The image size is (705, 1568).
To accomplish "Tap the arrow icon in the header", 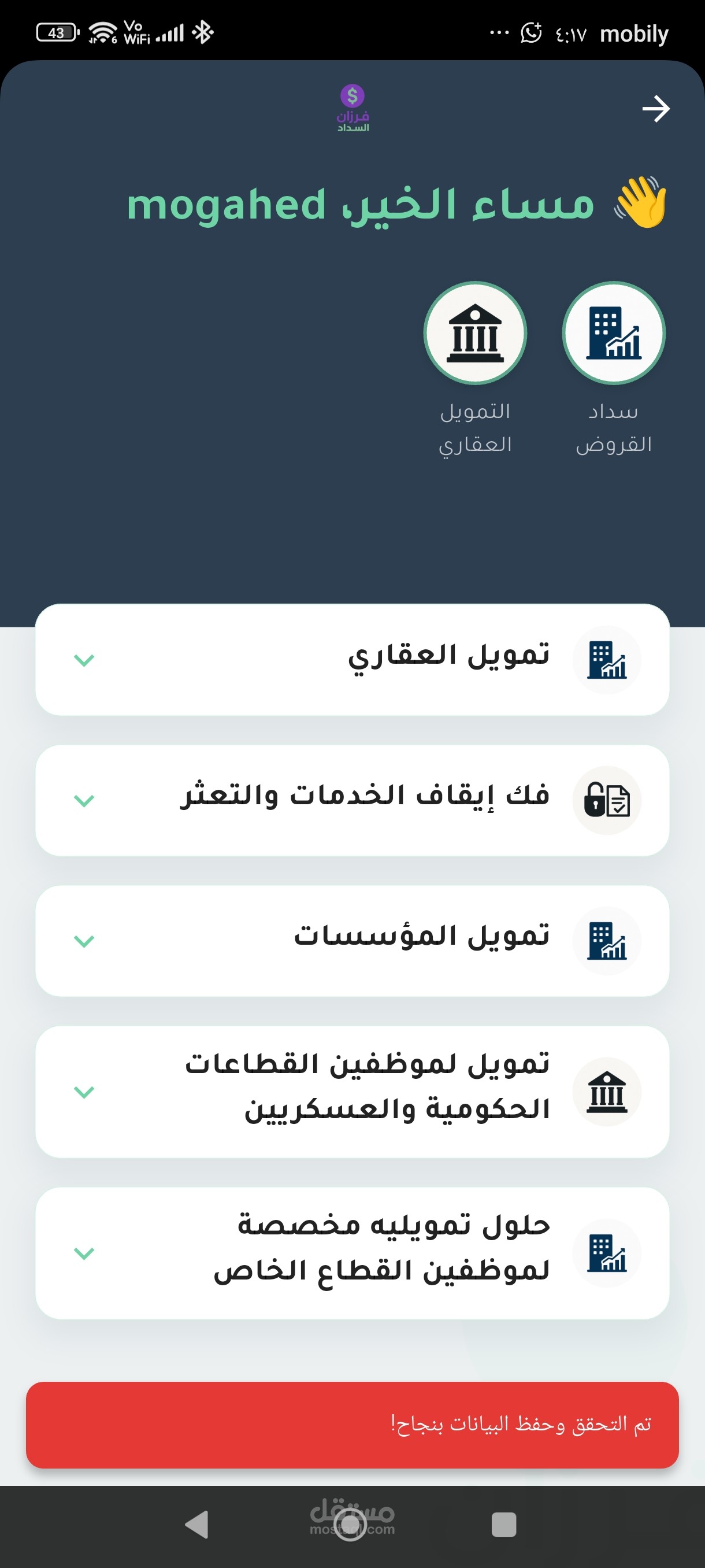I will click(x=656, y=109).
